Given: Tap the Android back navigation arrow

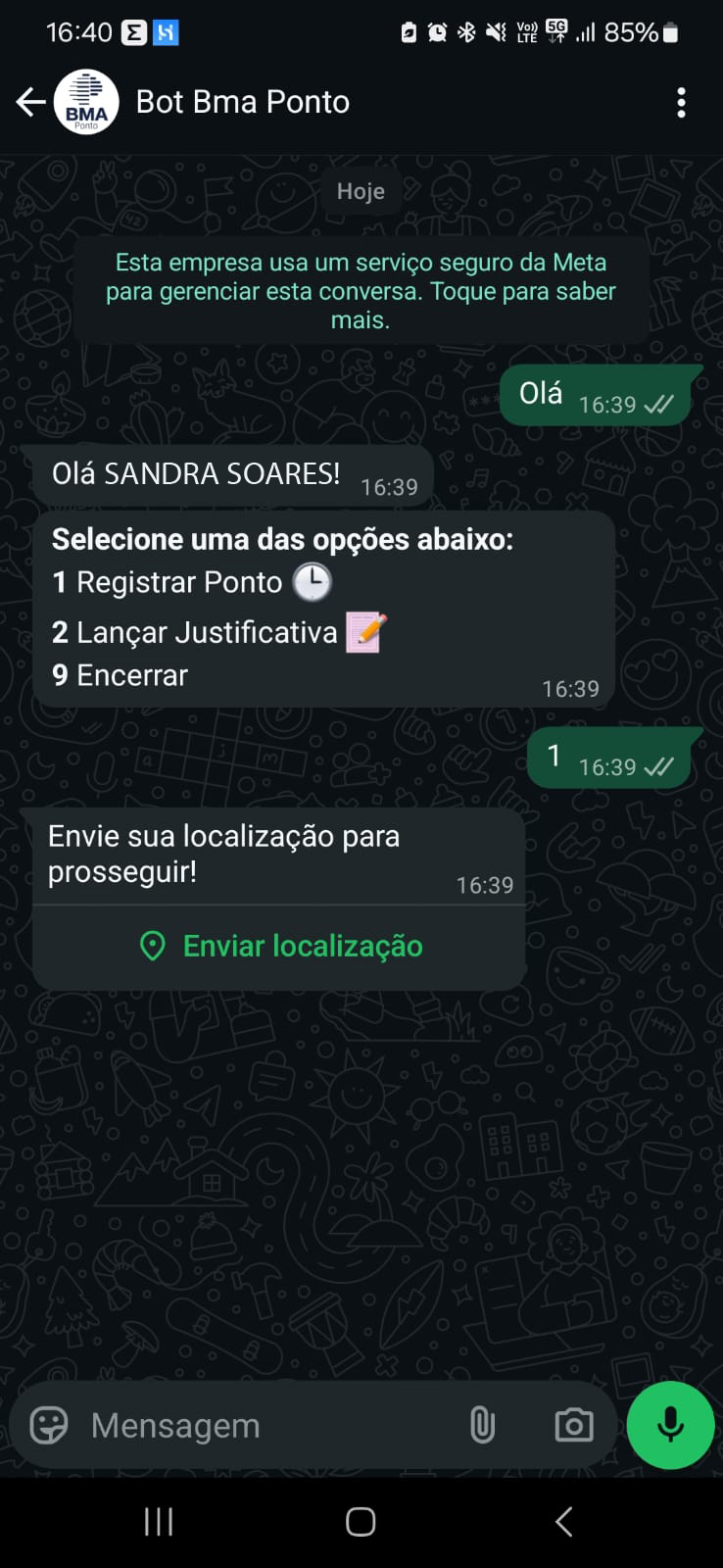Looking at the screenshot, I should 562,1522.
